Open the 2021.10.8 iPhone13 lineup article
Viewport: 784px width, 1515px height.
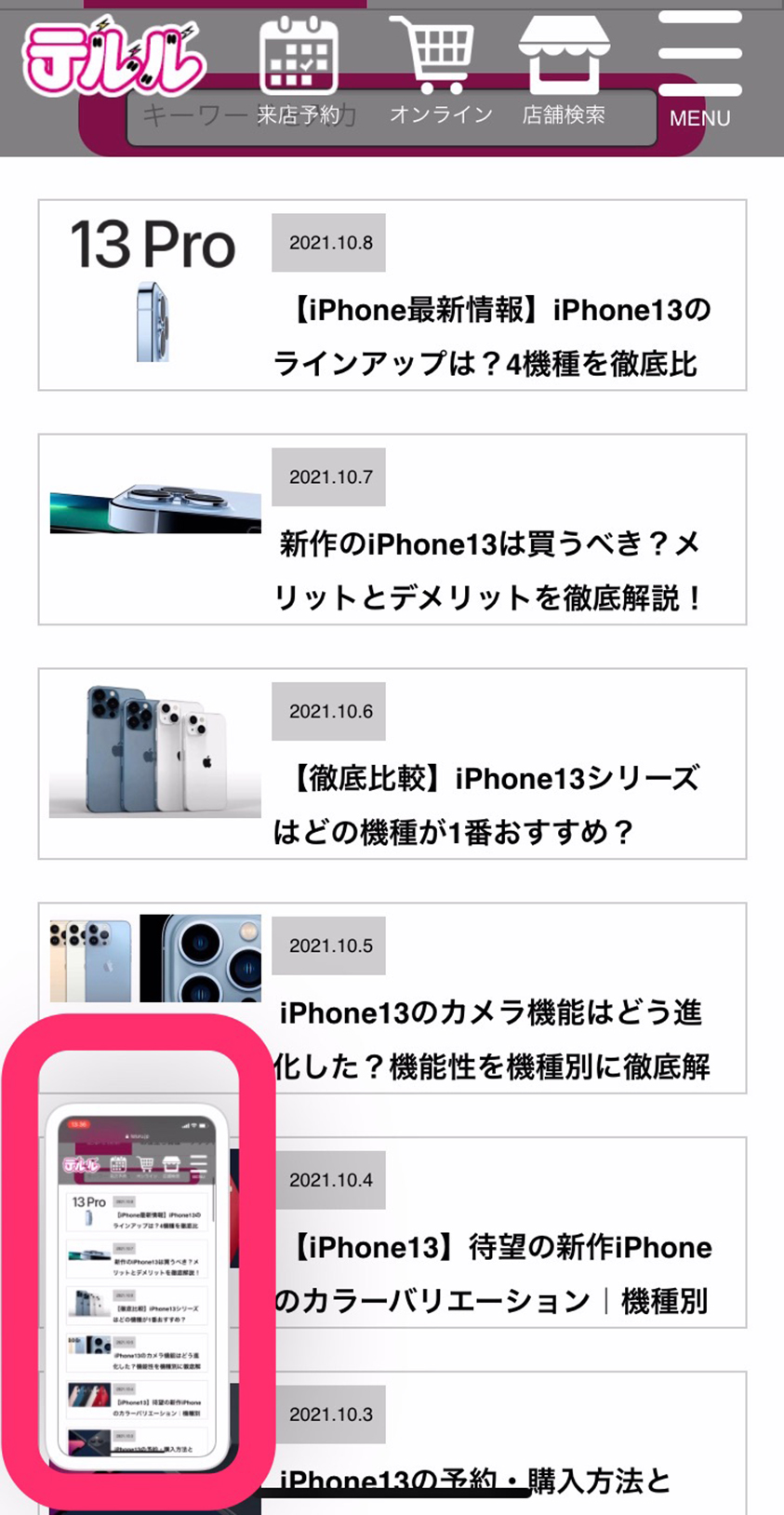[491, 335]
